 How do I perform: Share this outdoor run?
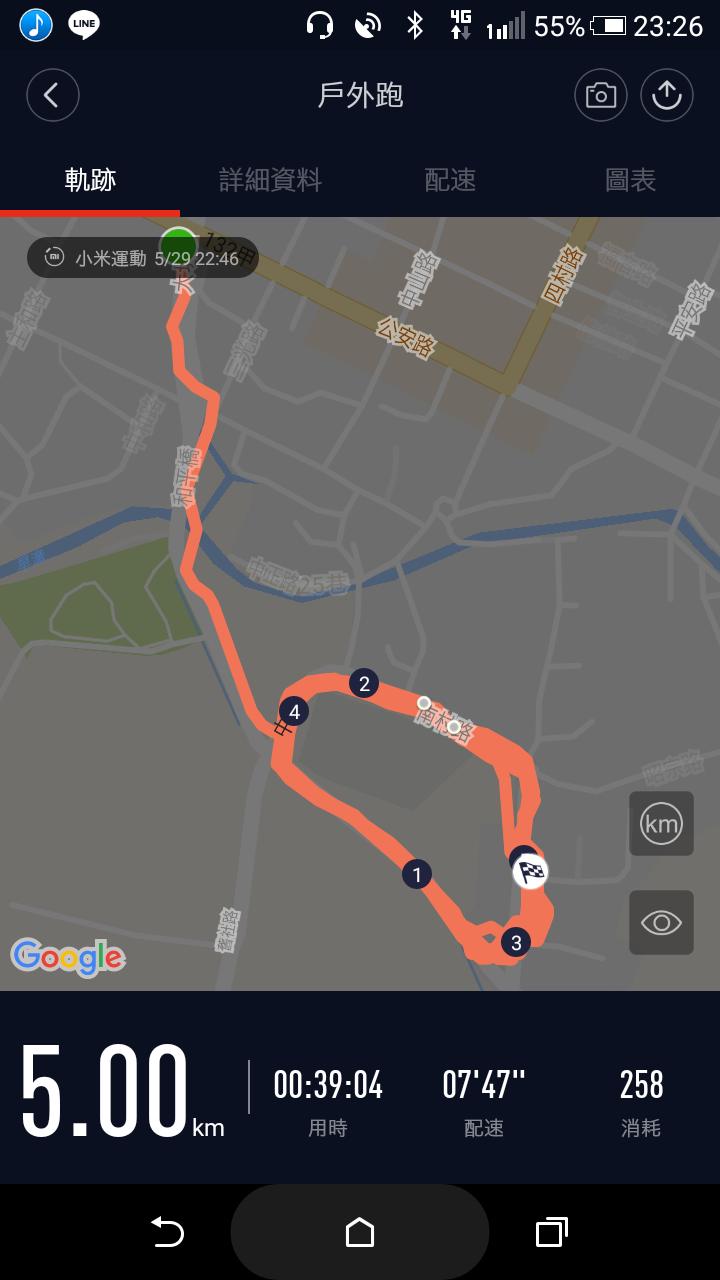(666, 96)
